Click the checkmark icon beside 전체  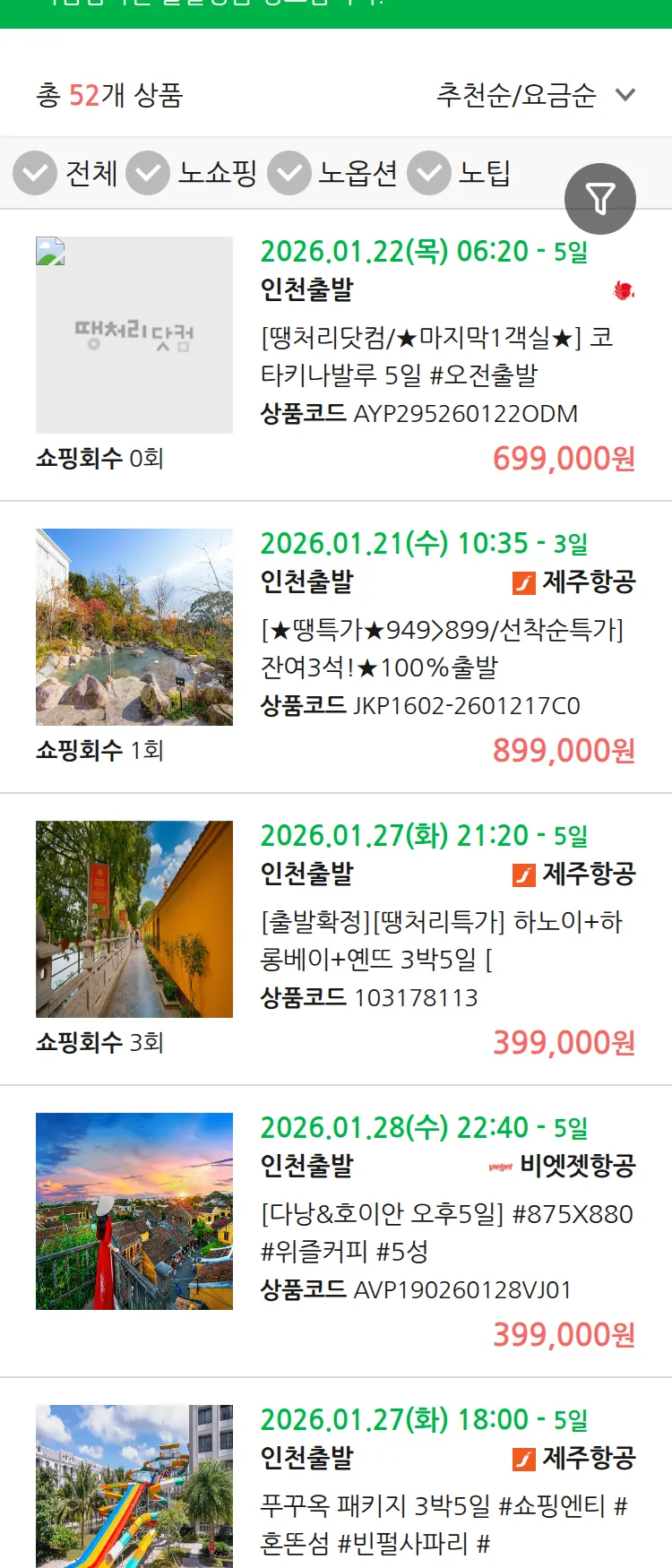coord(34,173)
